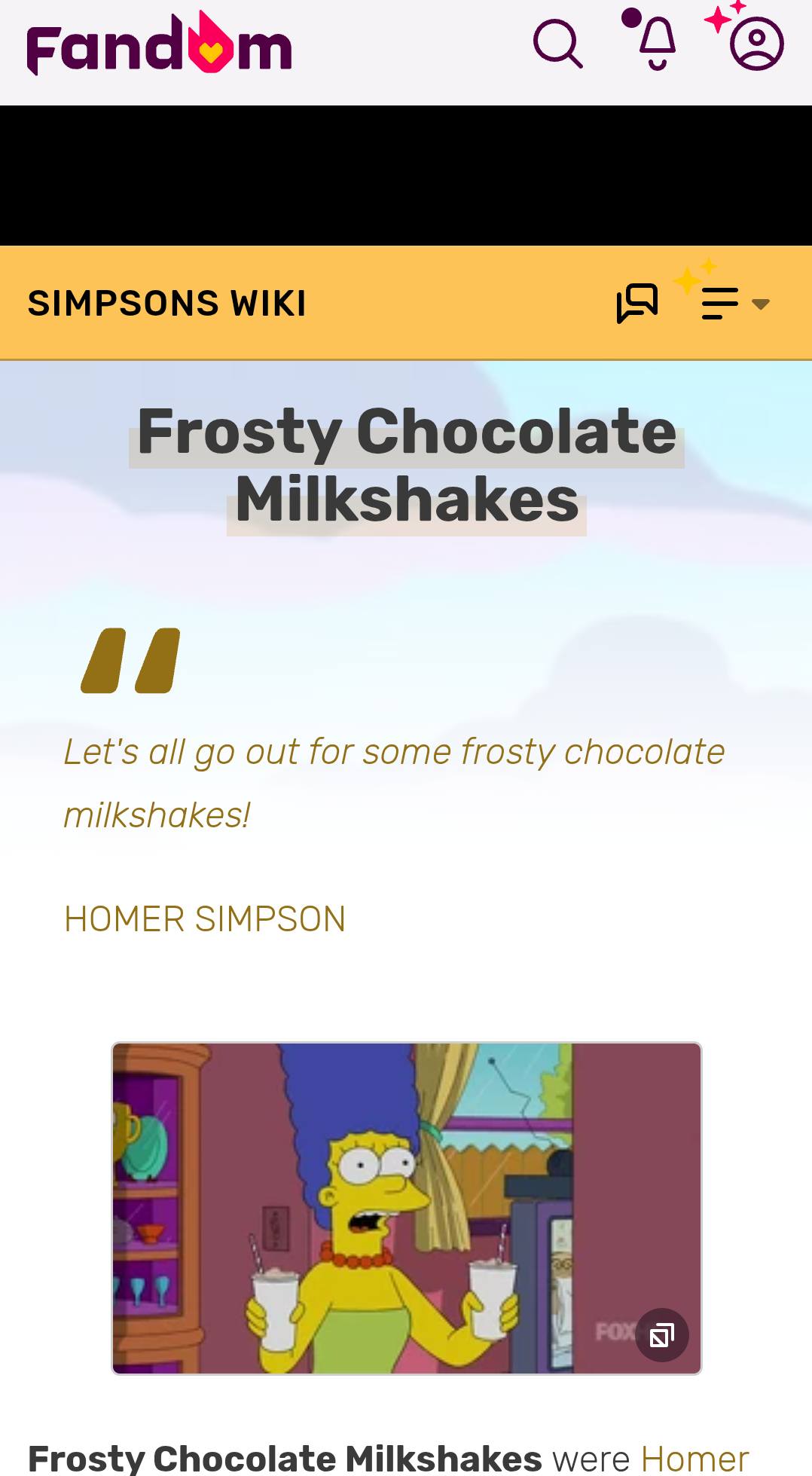Viewport: 812px width, 1476px height.
Task: Open the user account menu
Action: pos(756,44)
